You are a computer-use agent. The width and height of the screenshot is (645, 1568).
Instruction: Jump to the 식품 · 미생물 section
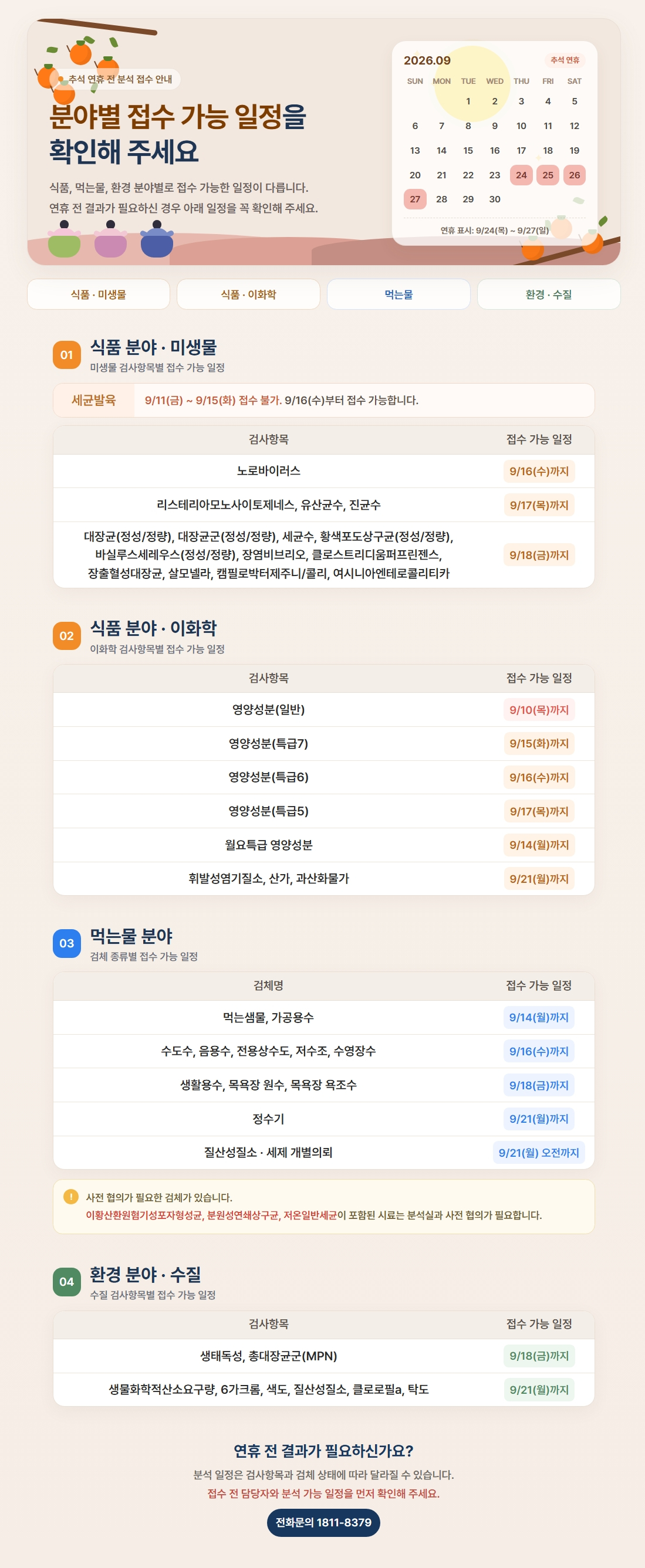tap(99, 294)
